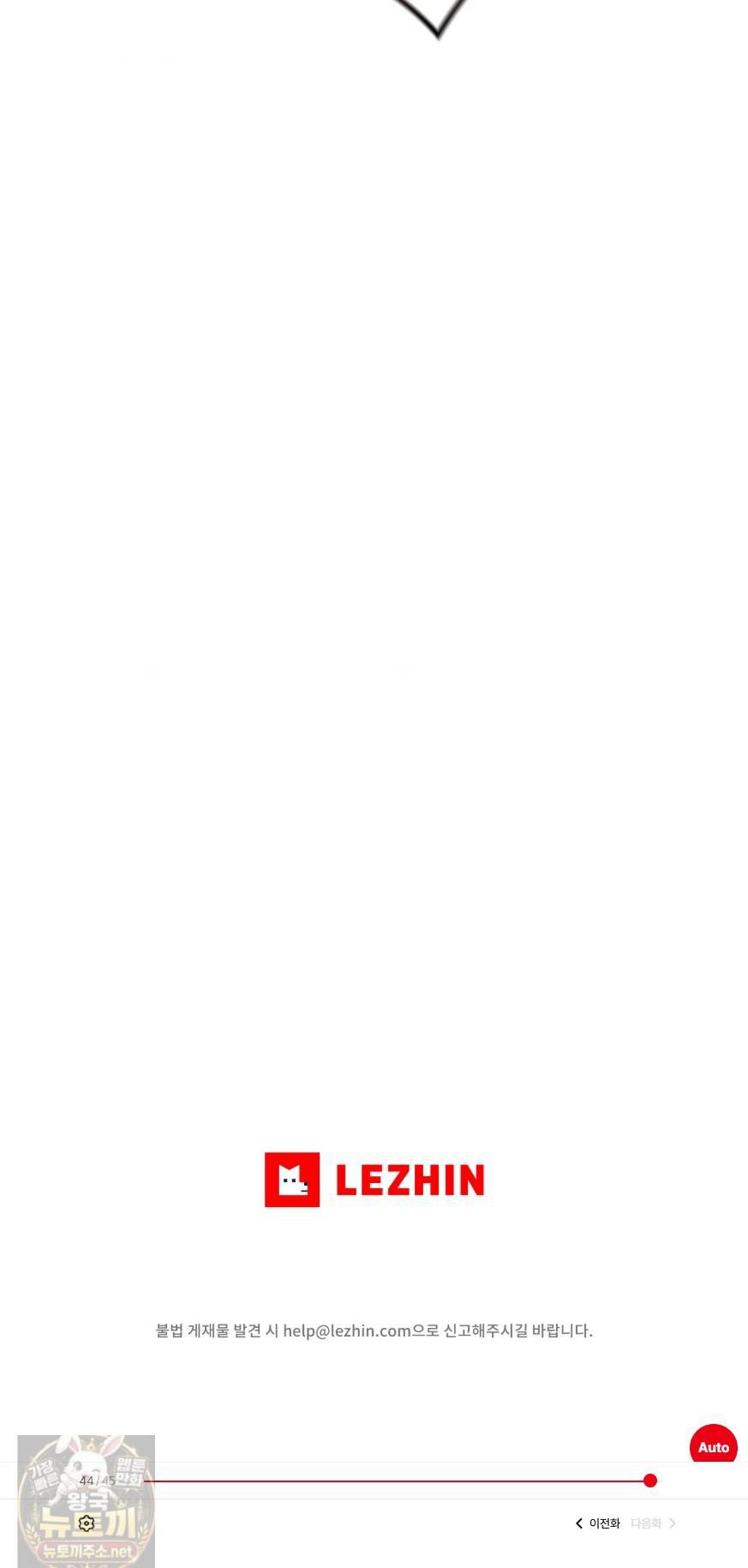Enable Auto scroll mode

click(x=713, y=1446)
